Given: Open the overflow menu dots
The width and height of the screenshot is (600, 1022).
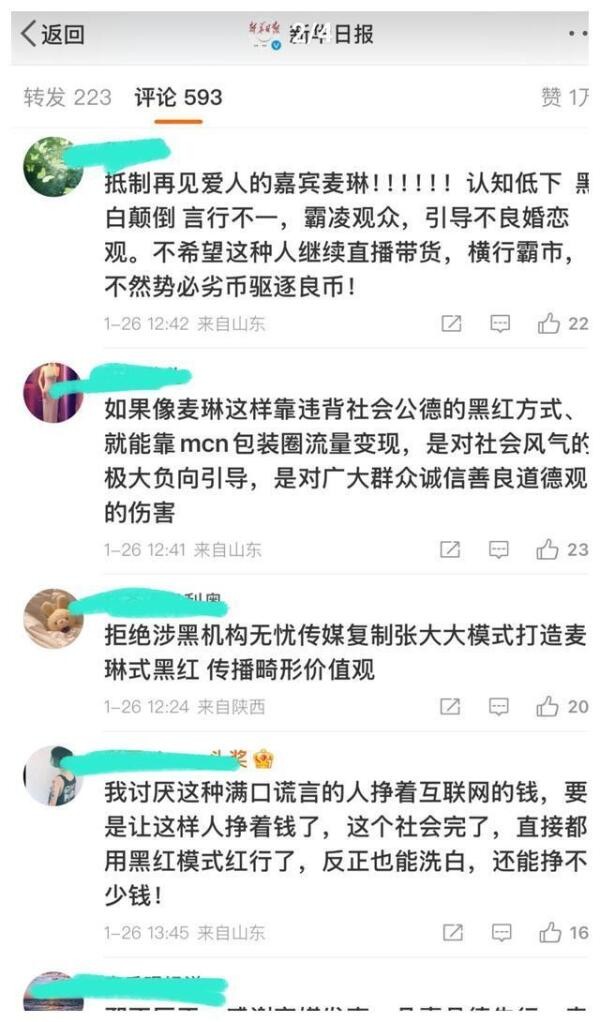Looking at the screenshot, I should [x=577, y=34].
